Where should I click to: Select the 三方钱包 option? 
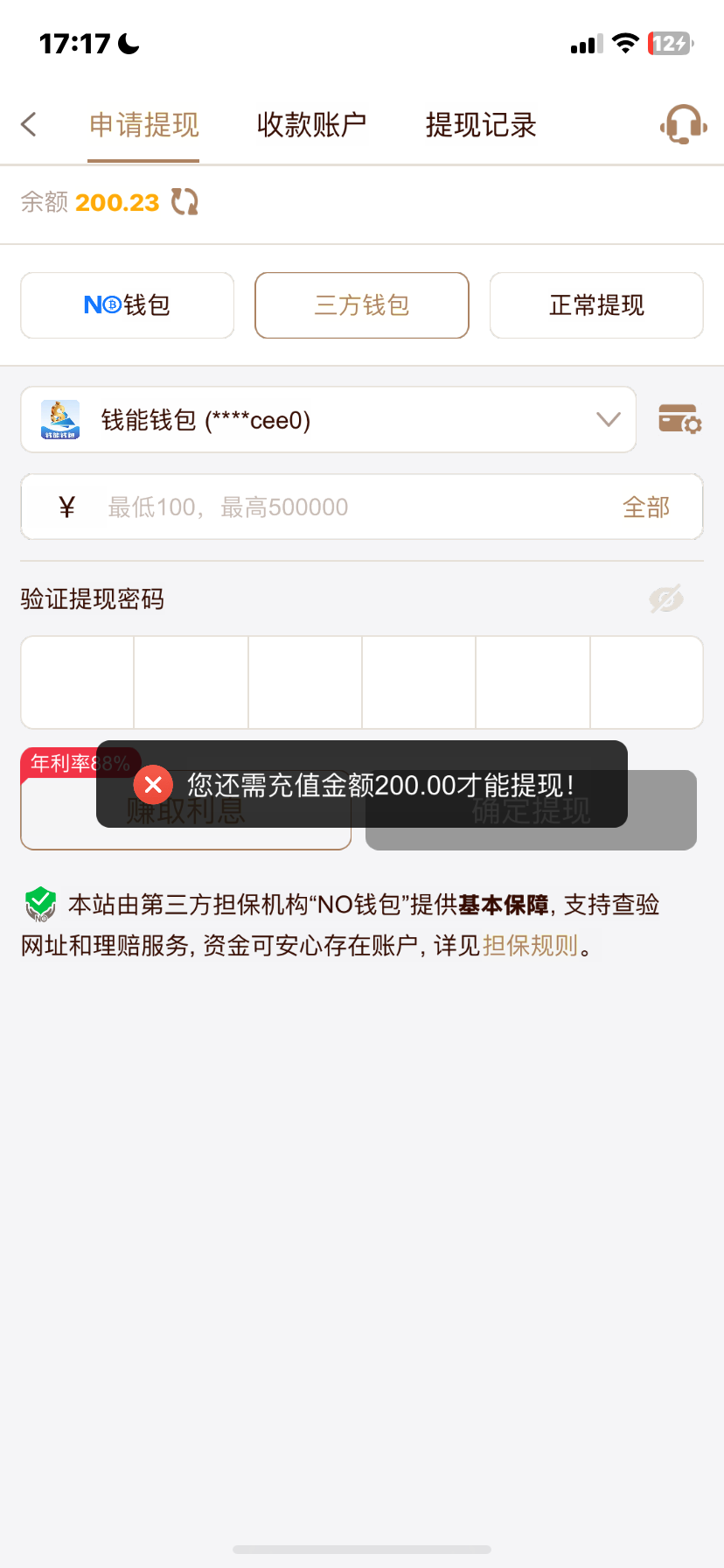pyautogui.click(x=362, y=305)
